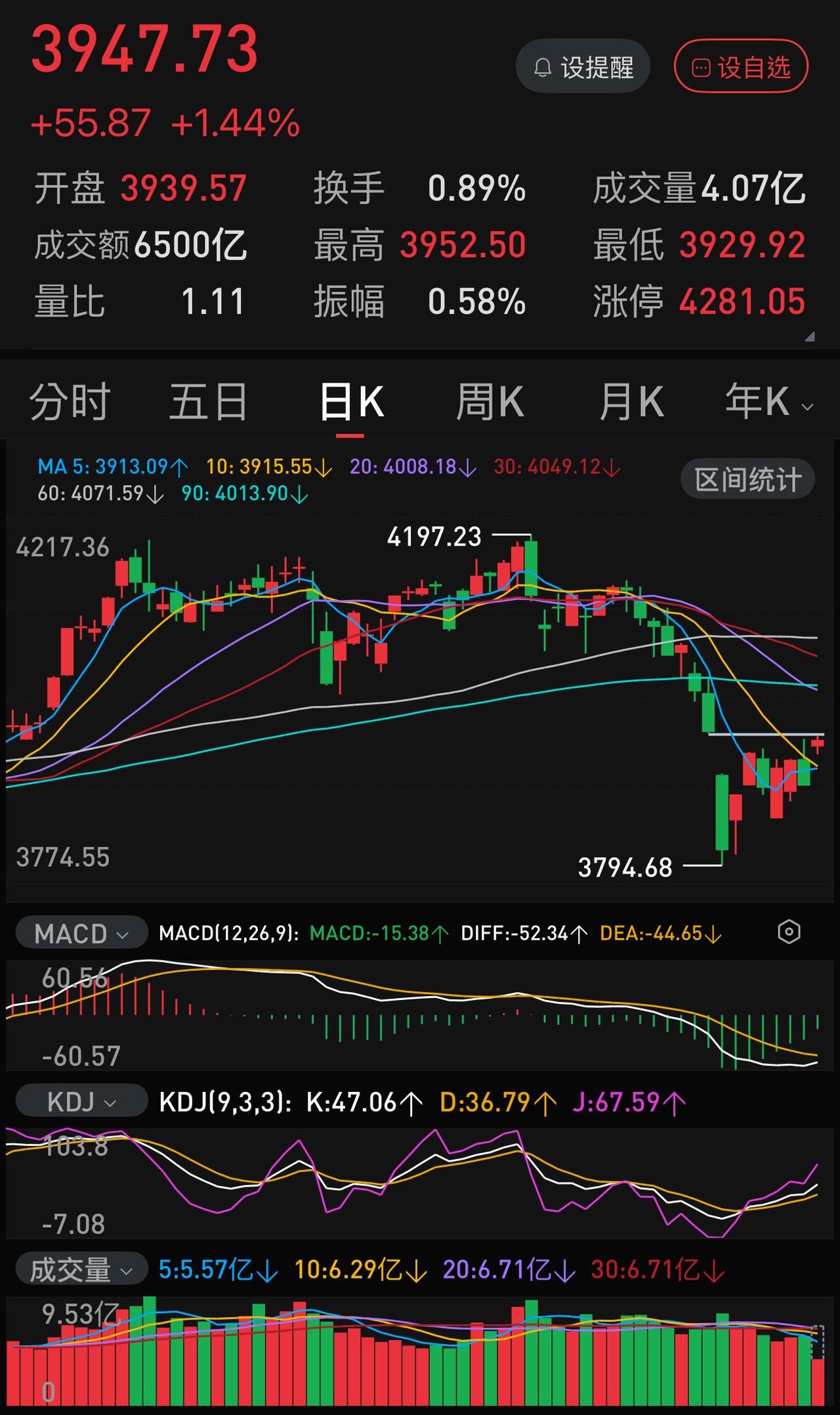Image resolution: width=840 pixels, height=1415 pixels.
Task: Click the 设提醒 alert button
Action: click(583, 66)
